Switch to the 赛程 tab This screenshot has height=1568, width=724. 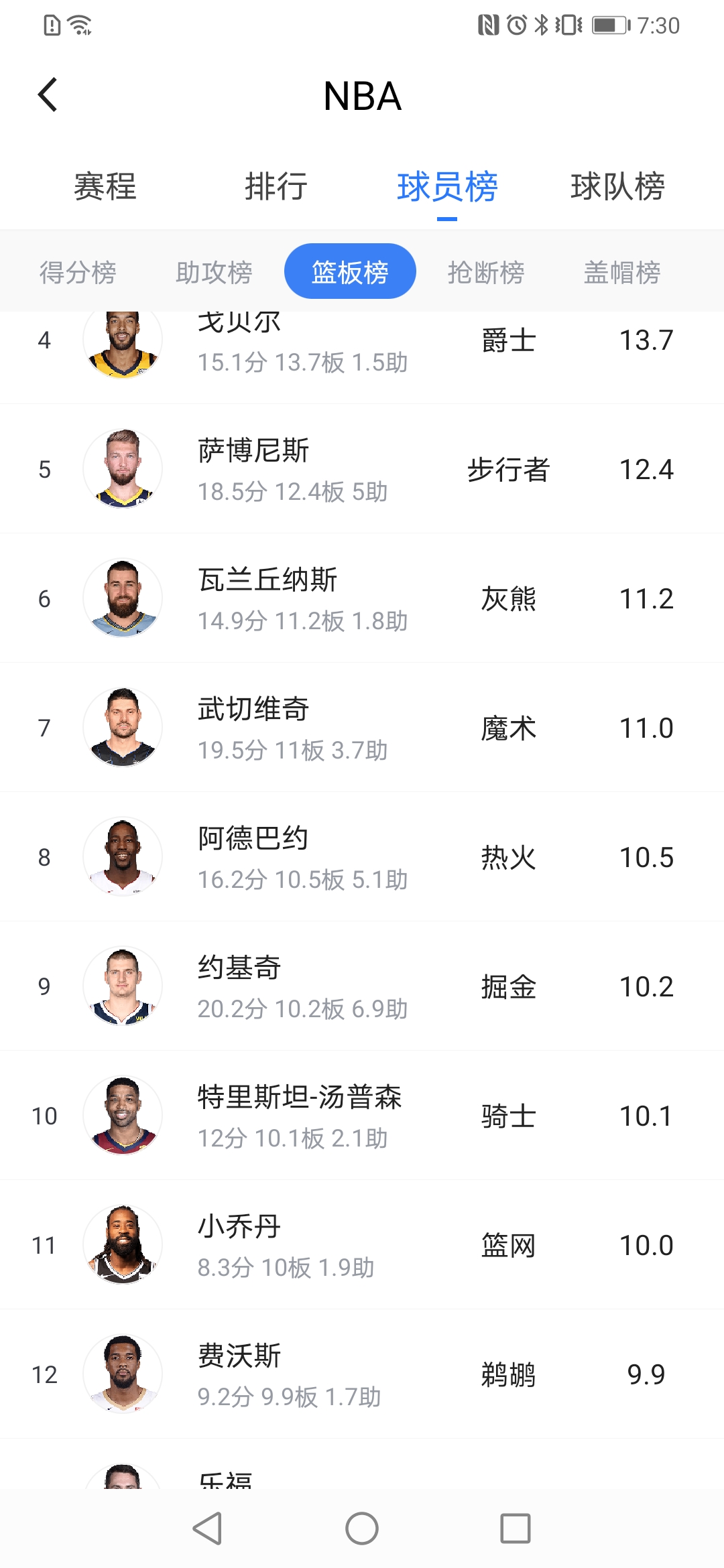pyautogui.click(x=105, y=186)
